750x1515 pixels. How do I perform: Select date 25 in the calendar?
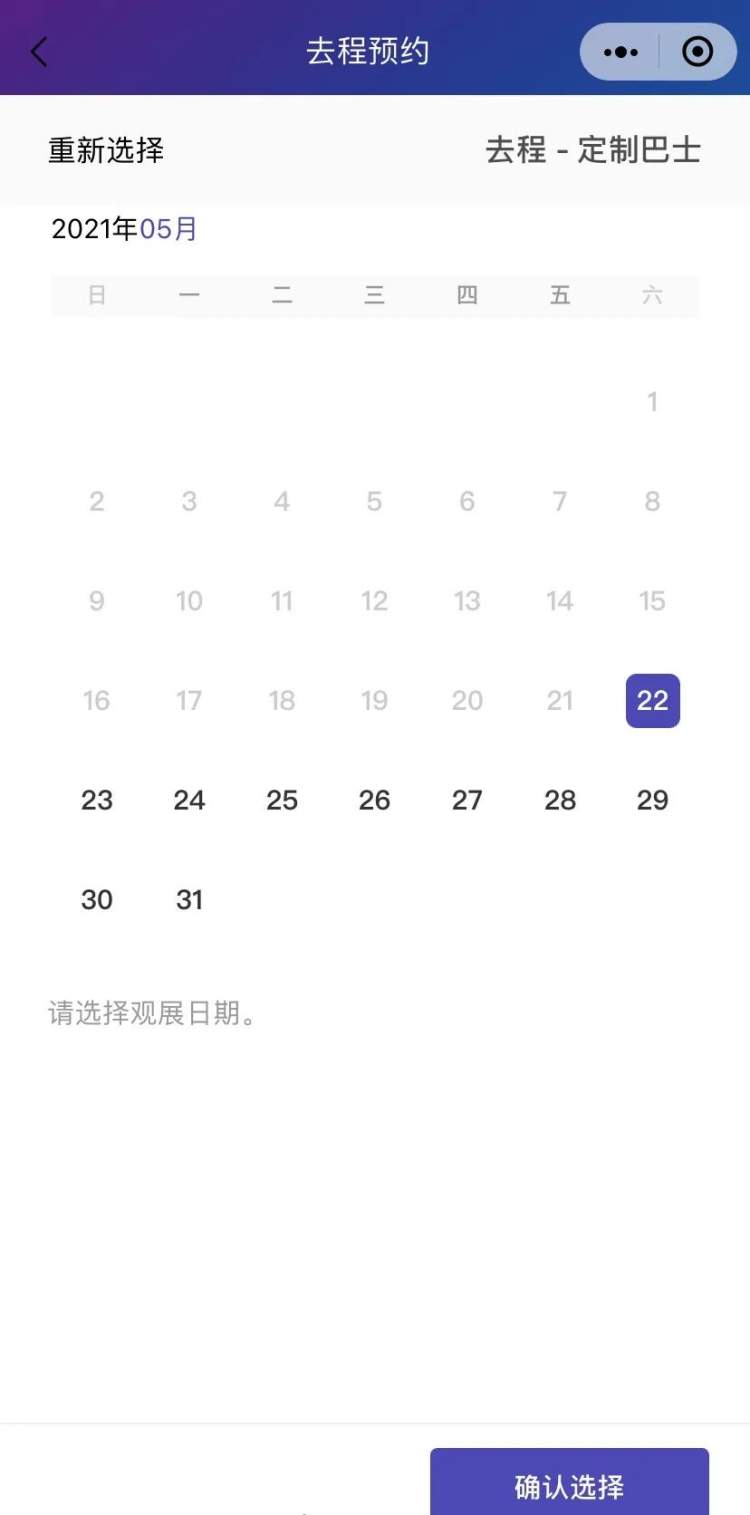pos(282,800)
